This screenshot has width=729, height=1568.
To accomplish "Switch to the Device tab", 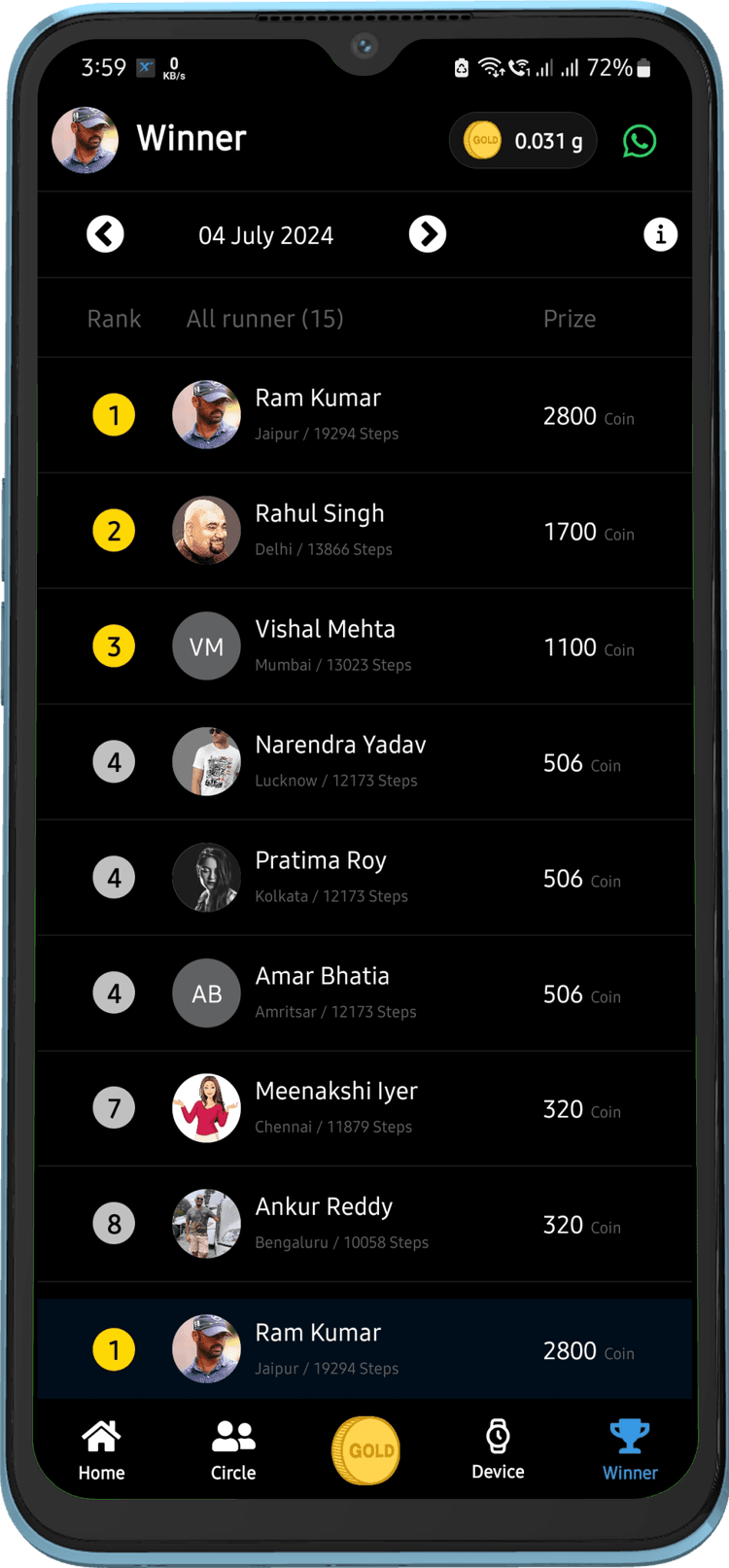I will (x=498, y=1450).
